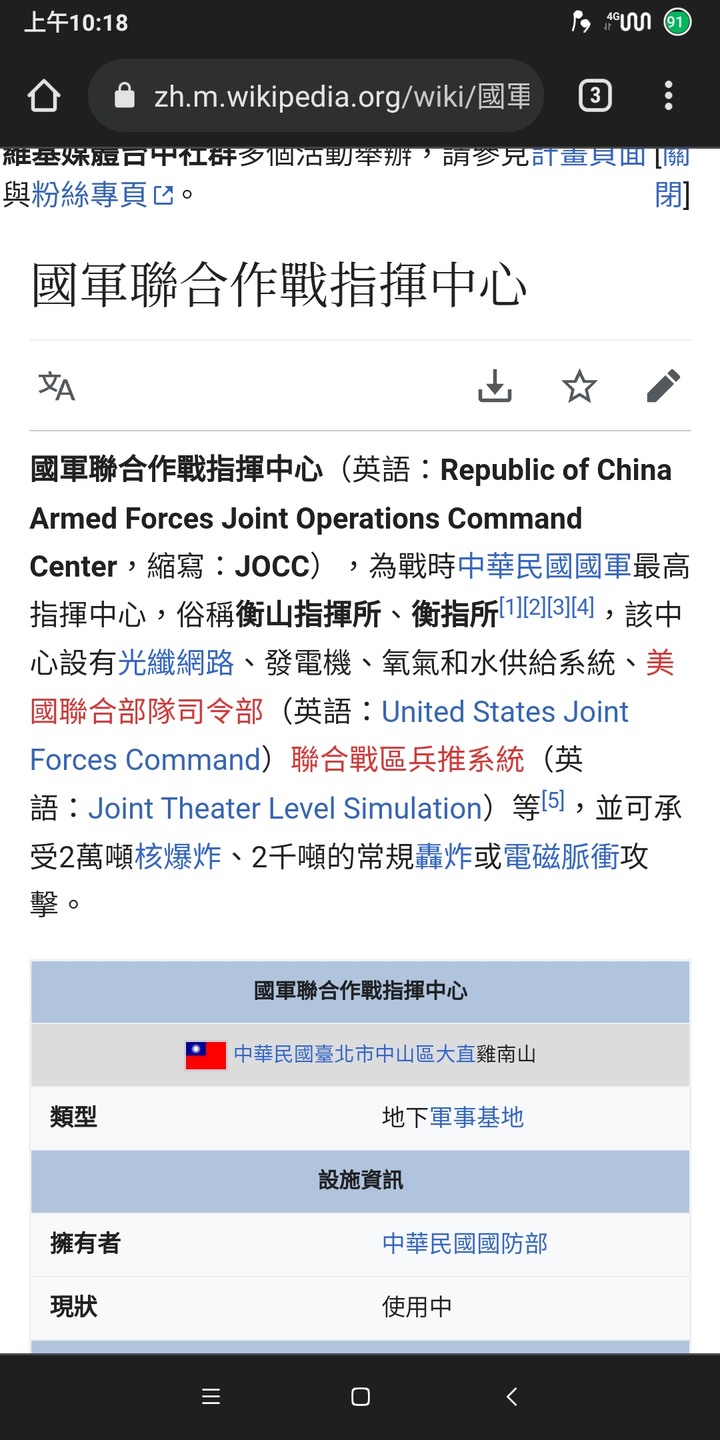Add this article to watchlist star

(x=579, y=386)
